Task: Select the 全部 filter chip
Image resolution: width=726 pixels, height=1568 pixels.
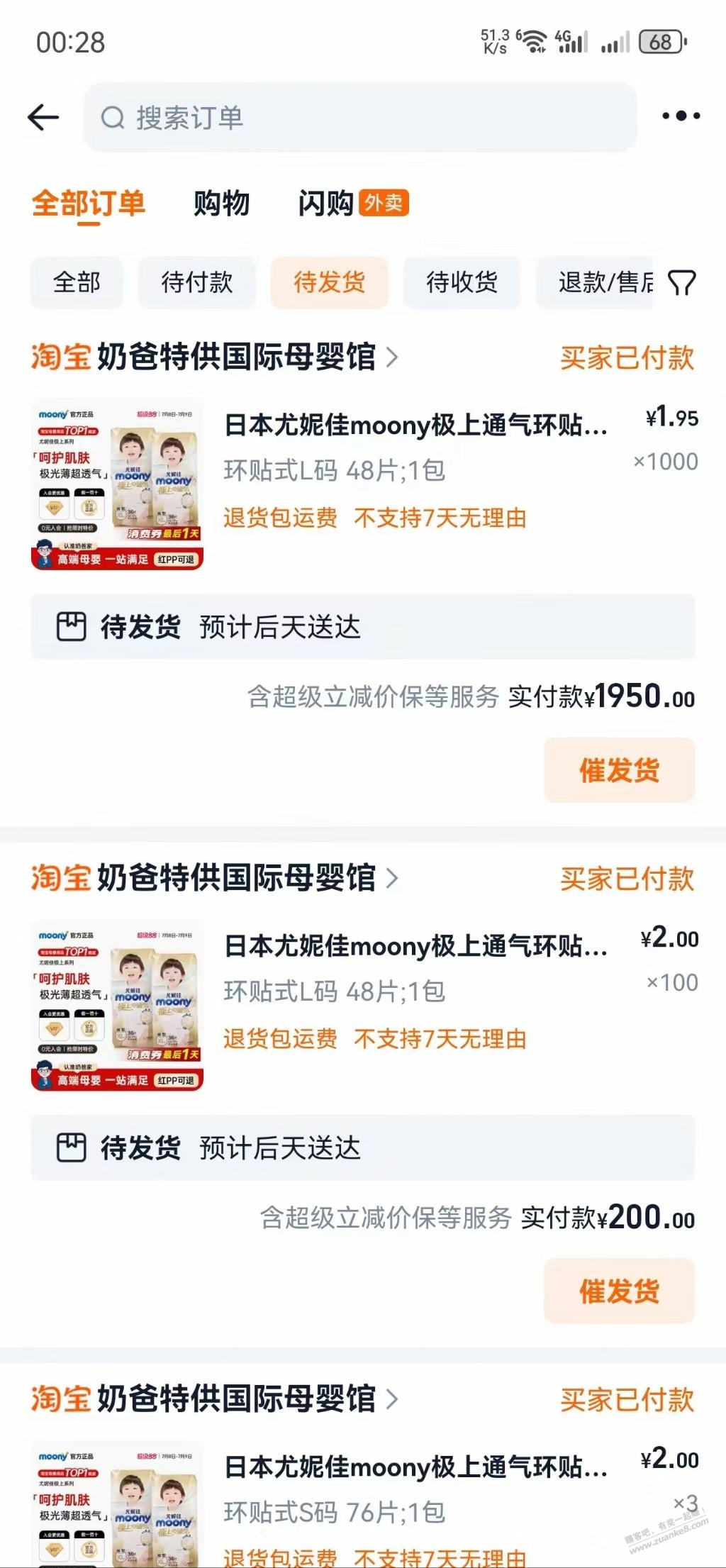Action: pyautogui.click(x=77, y=282)
